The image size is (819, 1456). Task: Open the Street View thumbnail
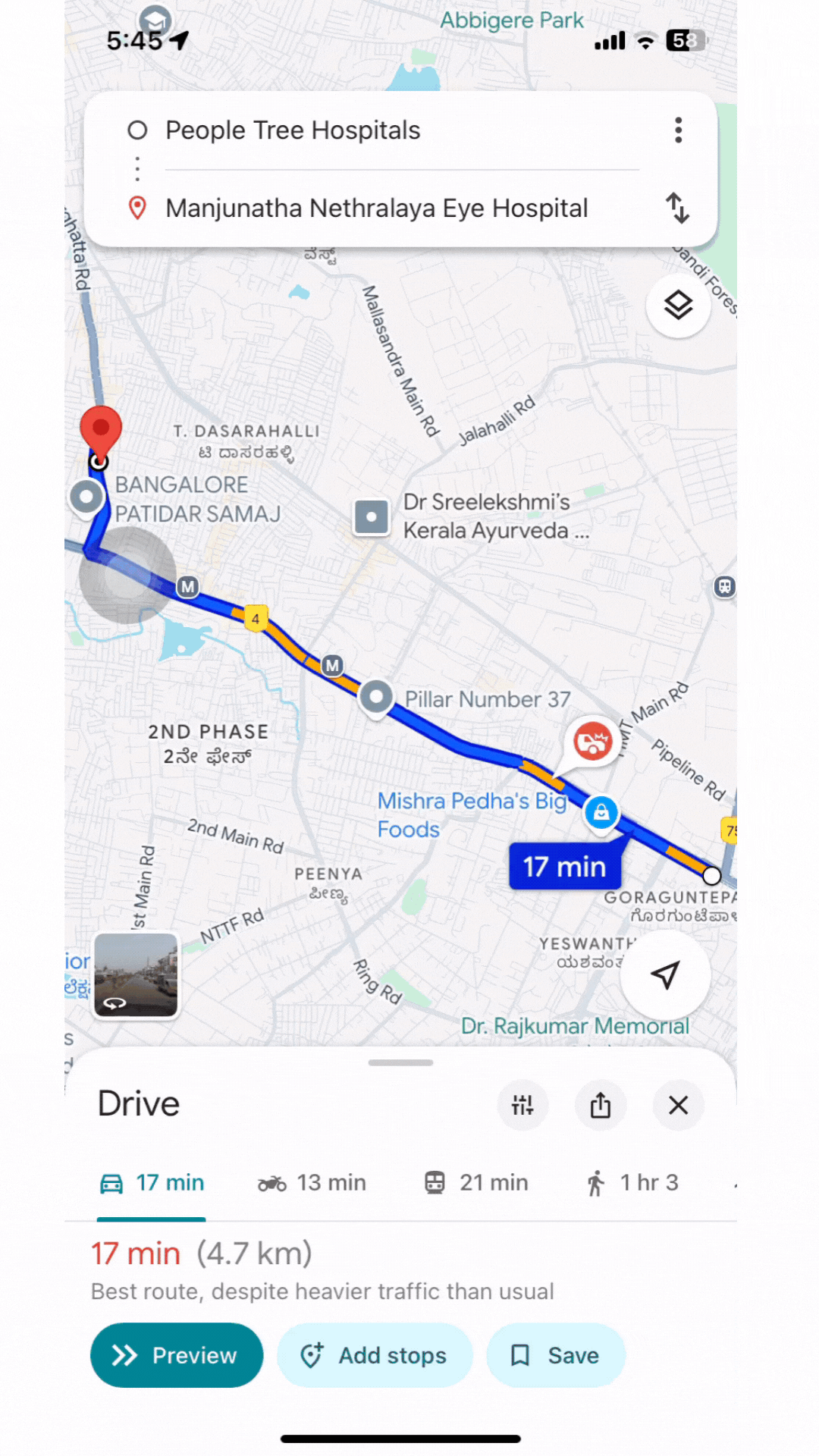tap(136, 974)
